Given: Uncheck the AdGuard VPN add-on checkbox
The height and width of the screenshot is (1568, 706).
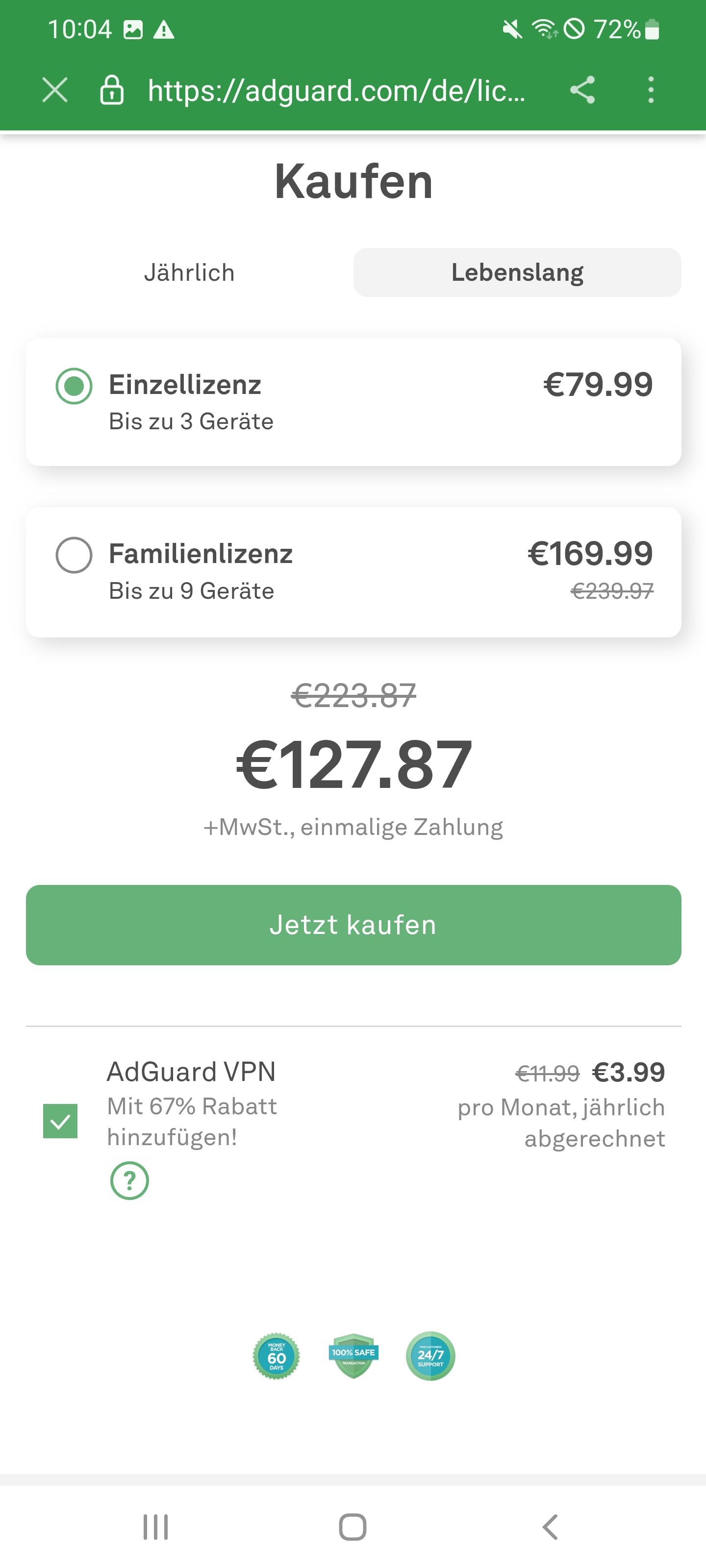Looking at the screenshot, I should point(60,1121).
